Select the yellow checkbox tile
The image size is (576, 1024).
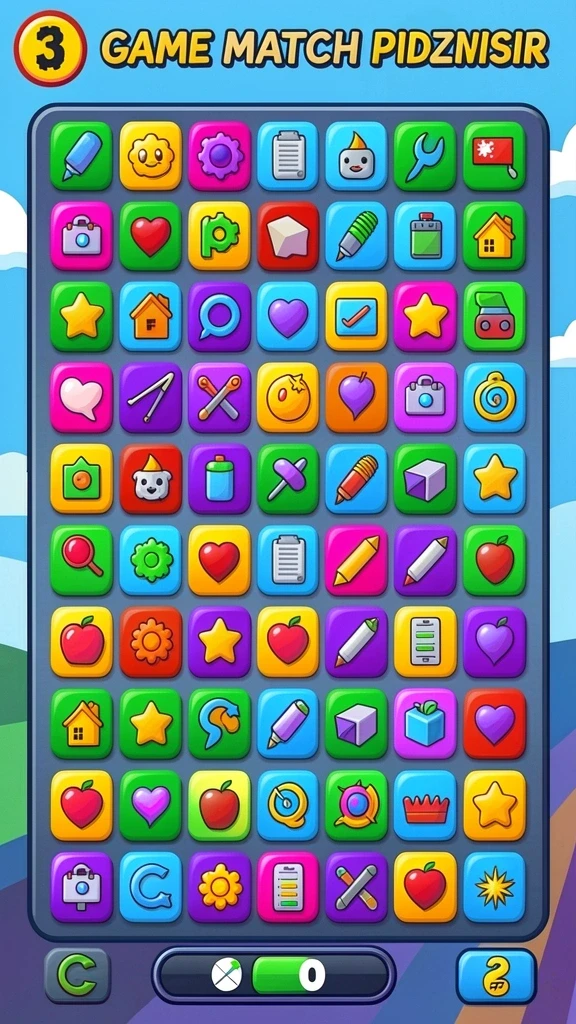[357, 316]
